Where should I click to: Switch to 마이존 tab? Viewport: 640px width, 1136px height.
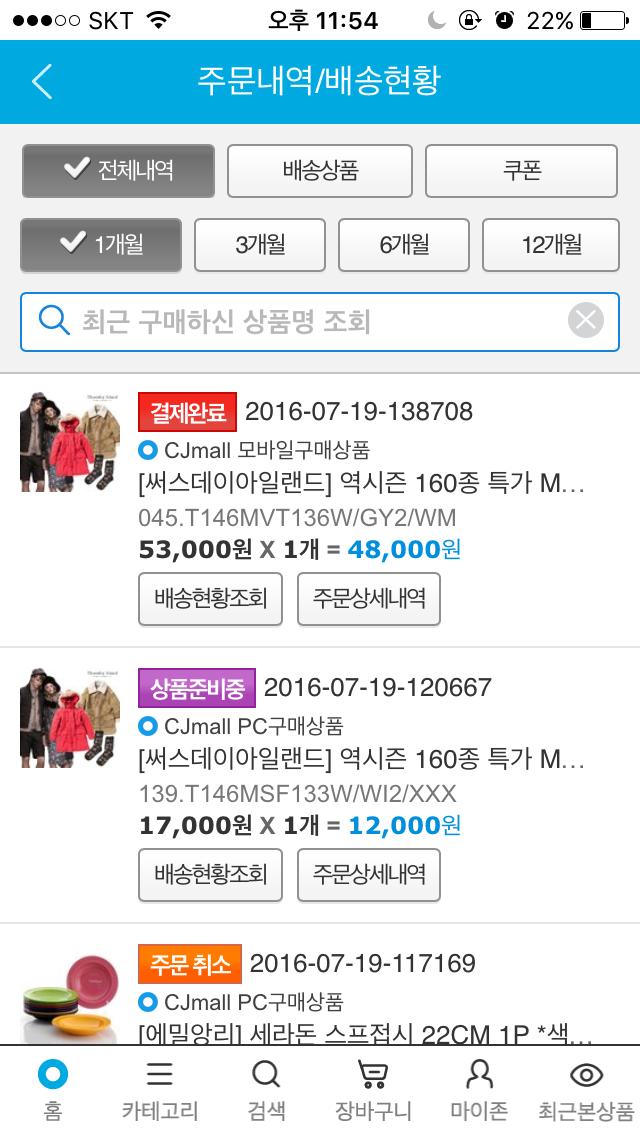(480, 1089)
